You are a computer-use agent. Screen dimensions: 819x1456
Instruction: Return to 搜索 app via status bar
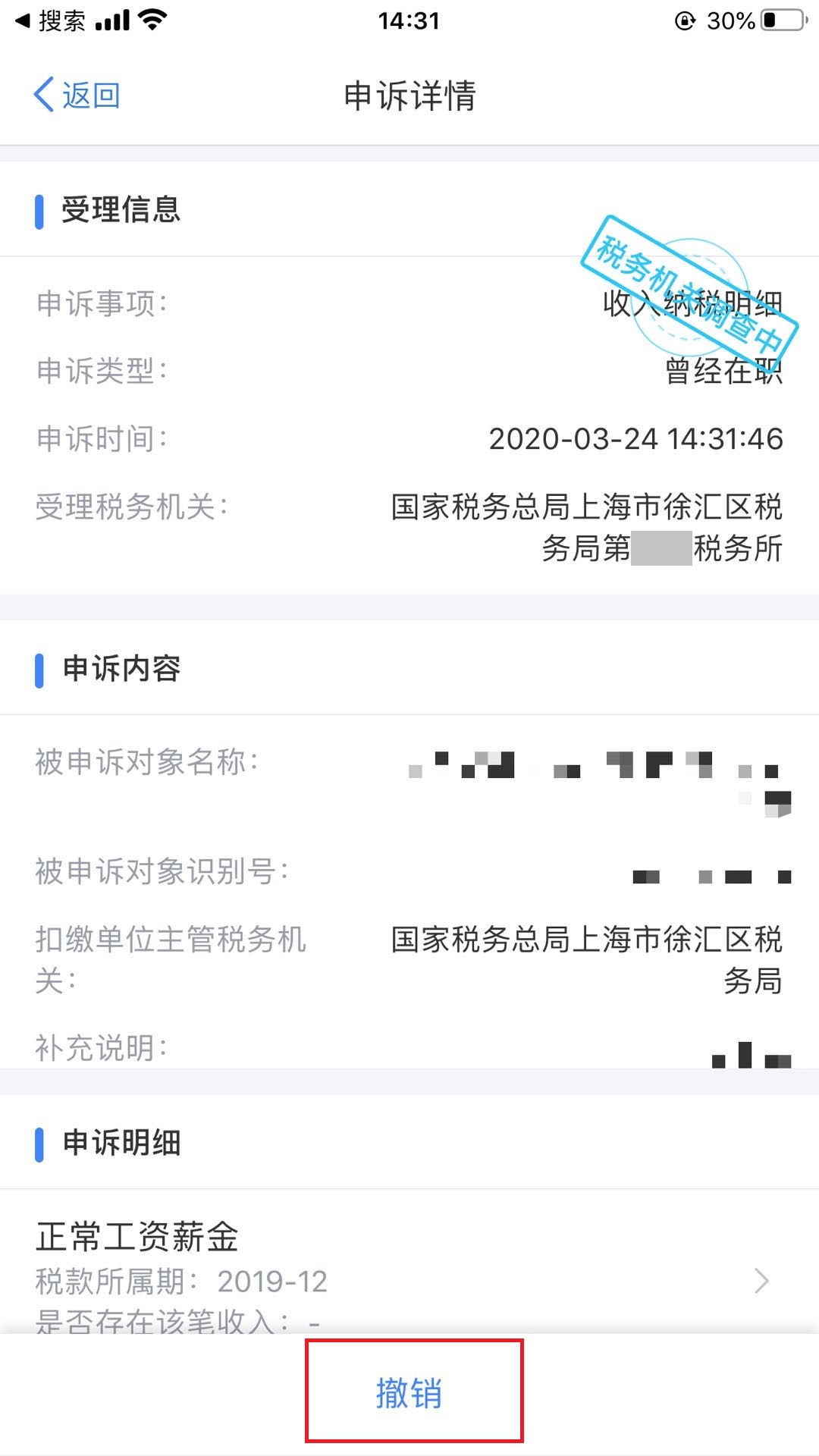50,20
